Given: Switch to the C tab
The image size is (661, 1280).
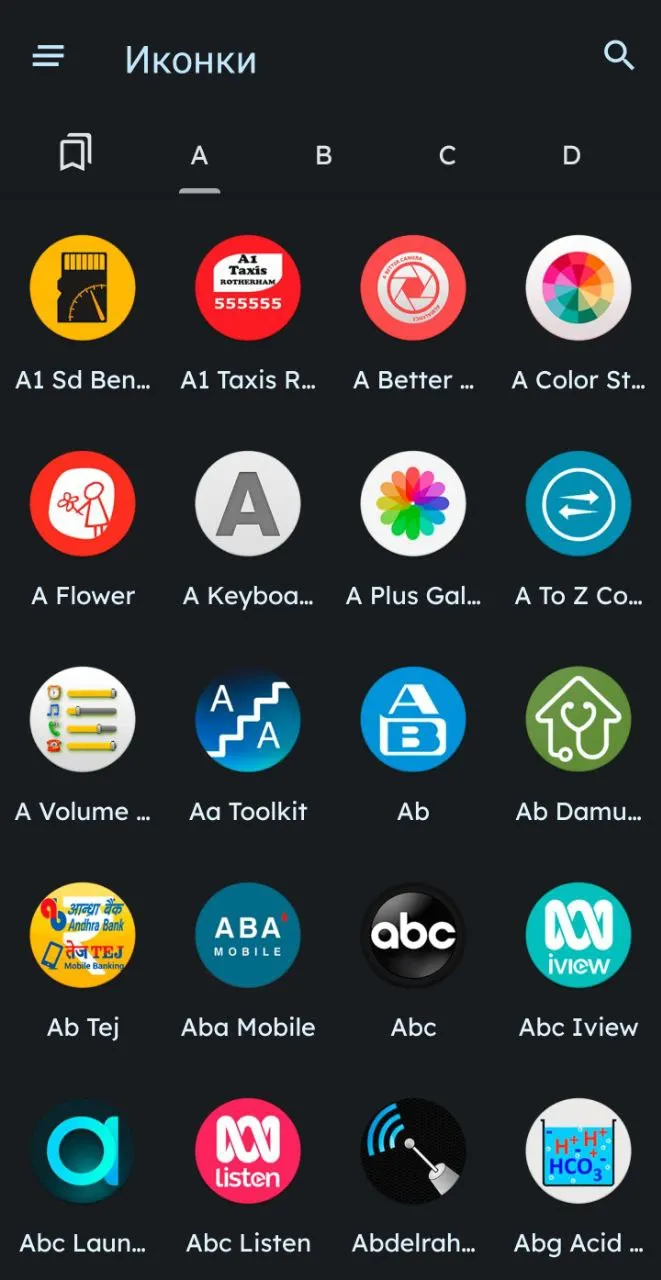Looking at the screenshot, I should tap(447, 155).
